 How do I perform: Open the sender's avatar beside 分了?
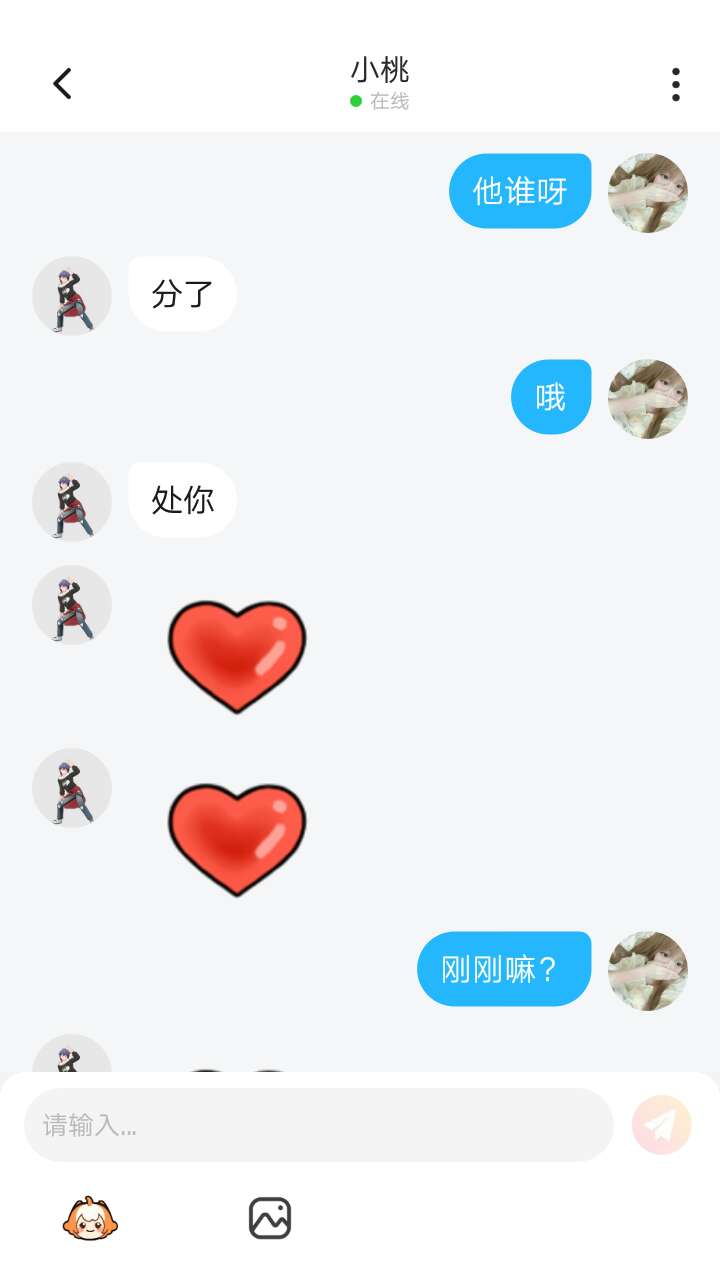72,295
